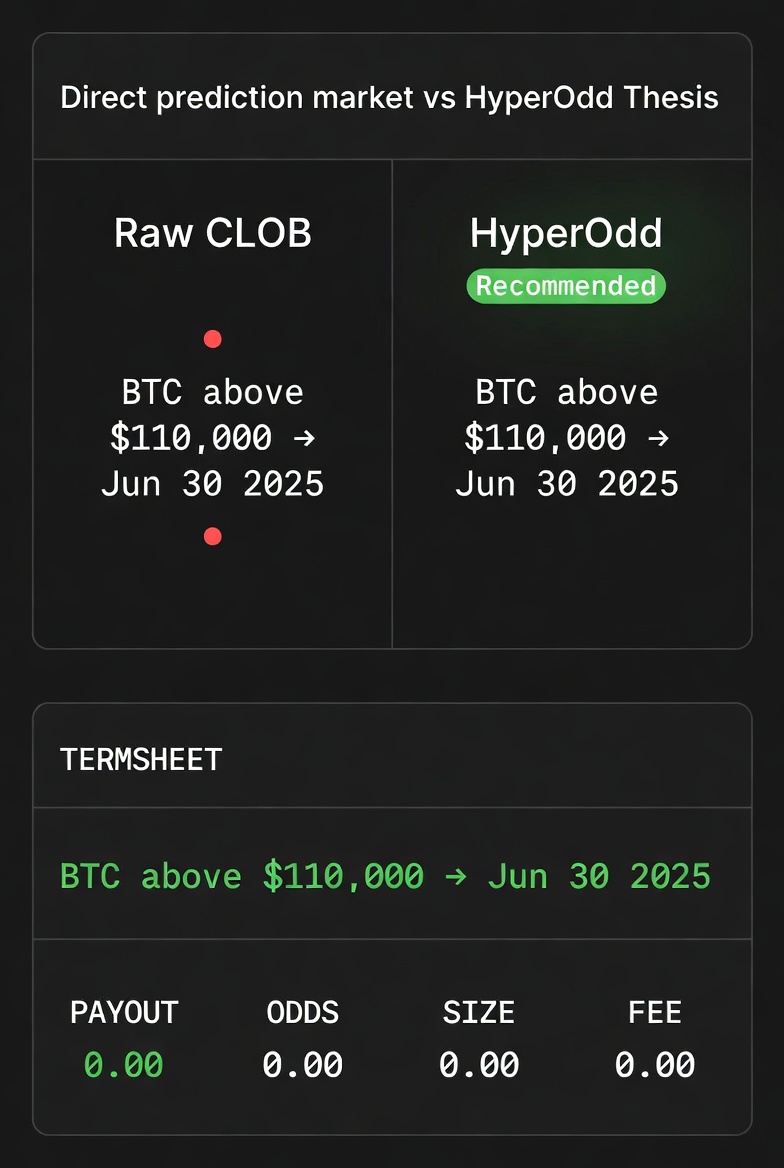Image resolution: width=784 pixels, height=1168 pixels.
Task: Expand the Raw CLOB market details
Action: pos(212,437)
